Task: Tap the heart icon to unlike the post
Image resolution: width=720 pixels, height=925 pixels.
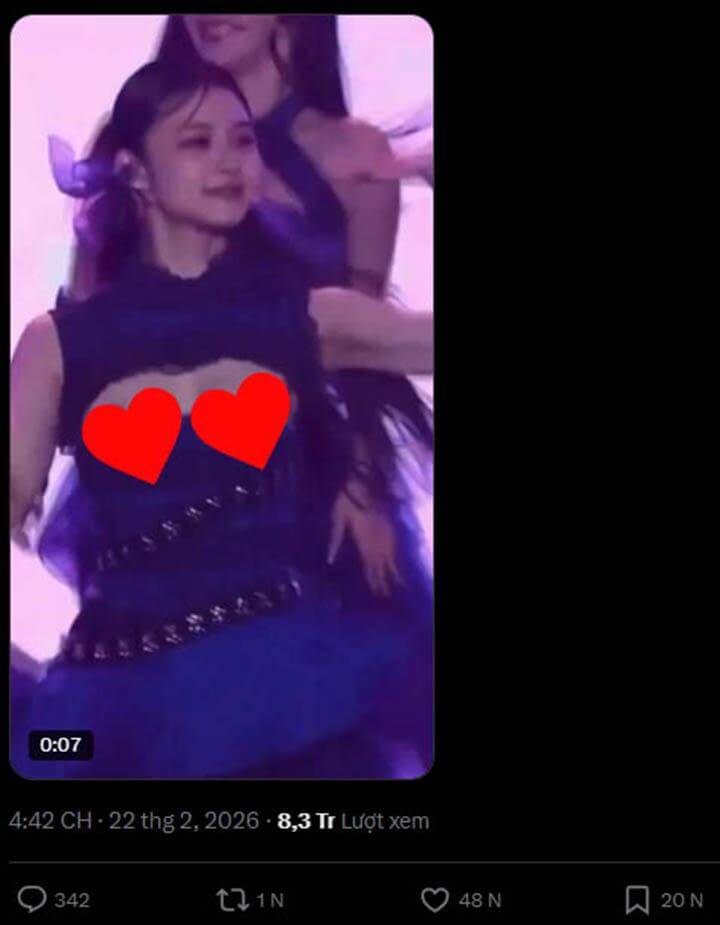Action: click(x=435, y=900)
